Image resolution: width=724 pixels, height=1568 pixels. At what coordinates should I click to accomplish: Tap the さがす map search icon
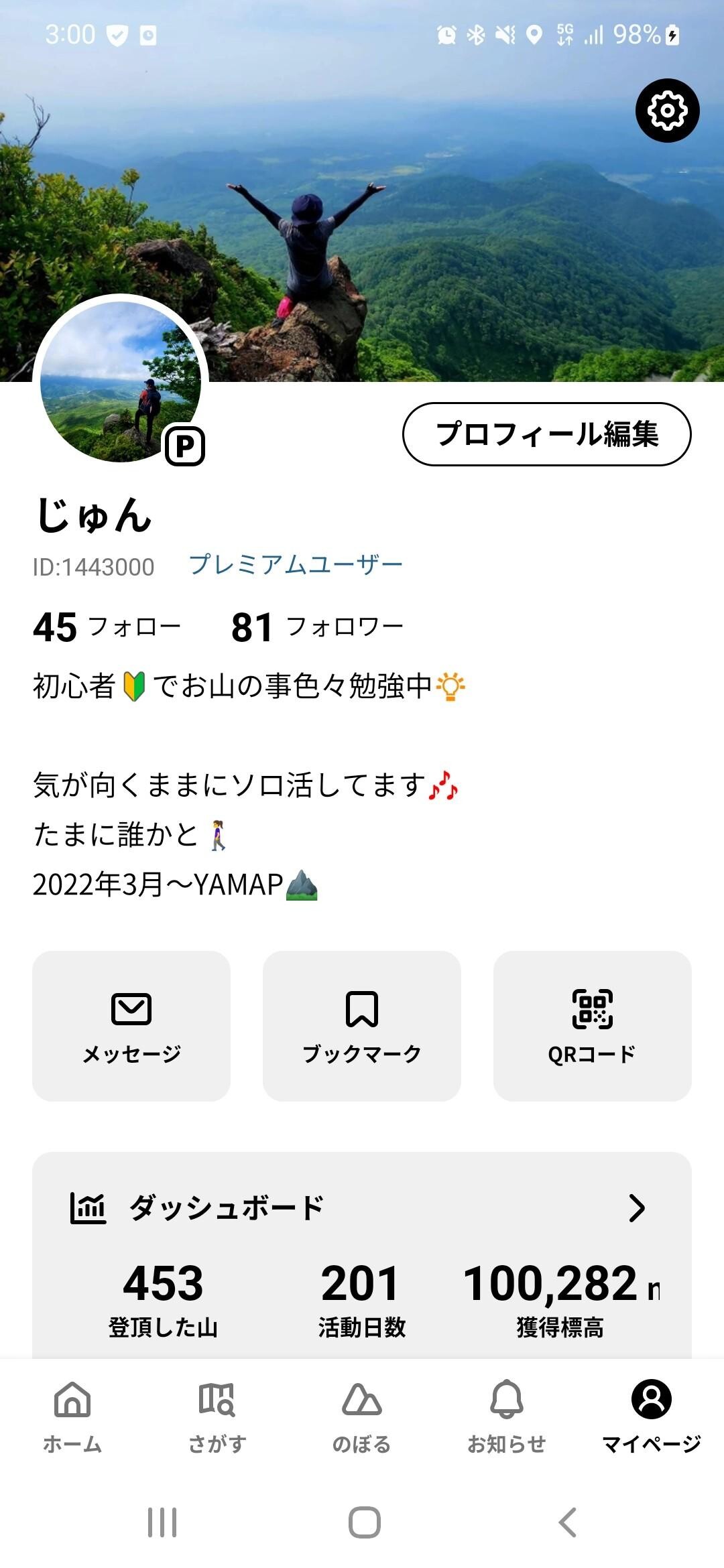217,1400
